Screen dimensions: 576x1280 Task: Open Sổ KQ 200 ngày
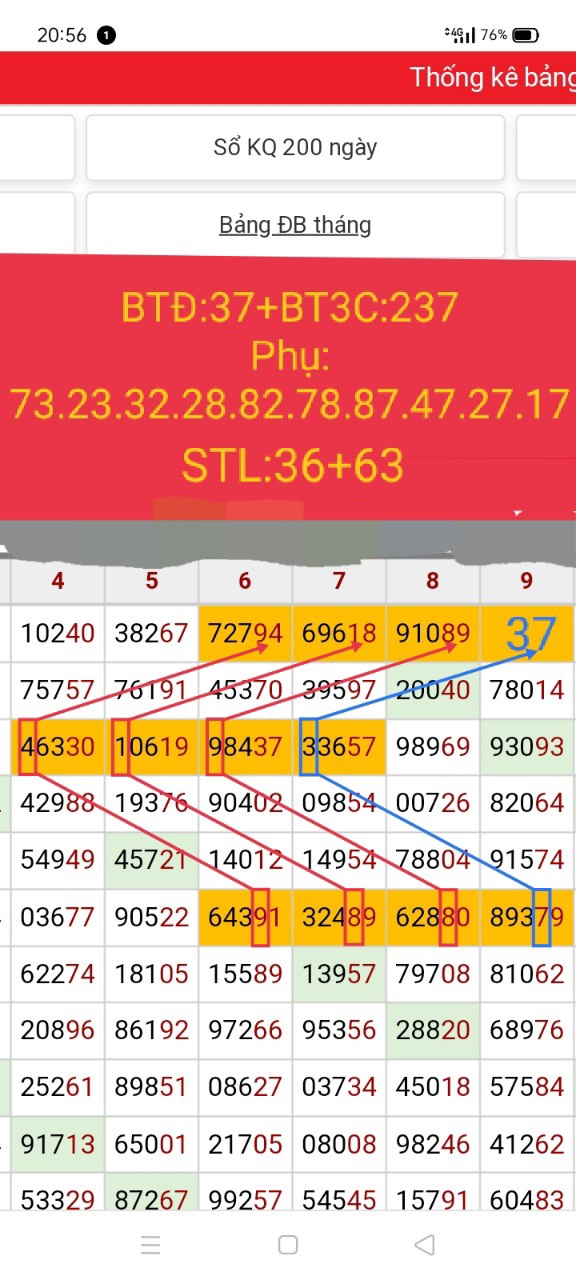295,148
